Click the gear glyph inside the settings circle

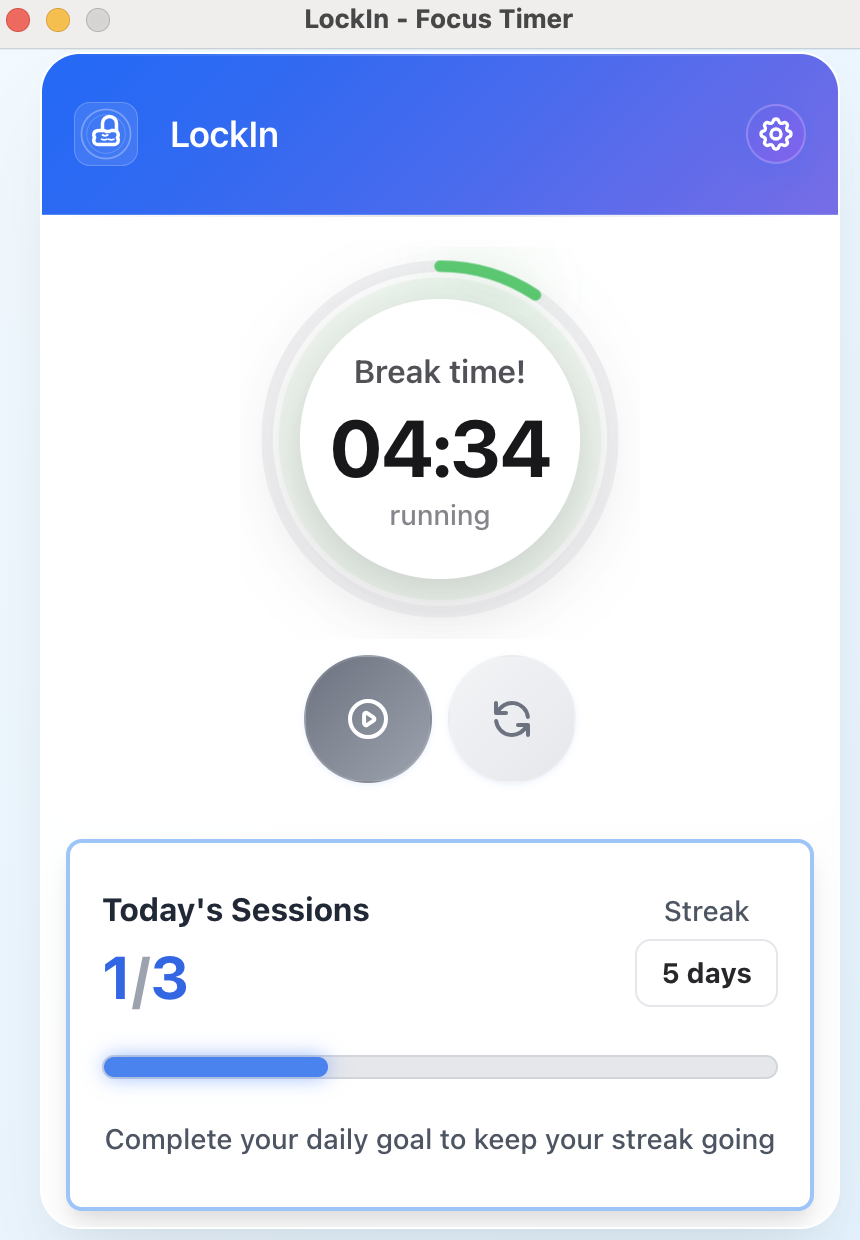(x=776, y=133)
